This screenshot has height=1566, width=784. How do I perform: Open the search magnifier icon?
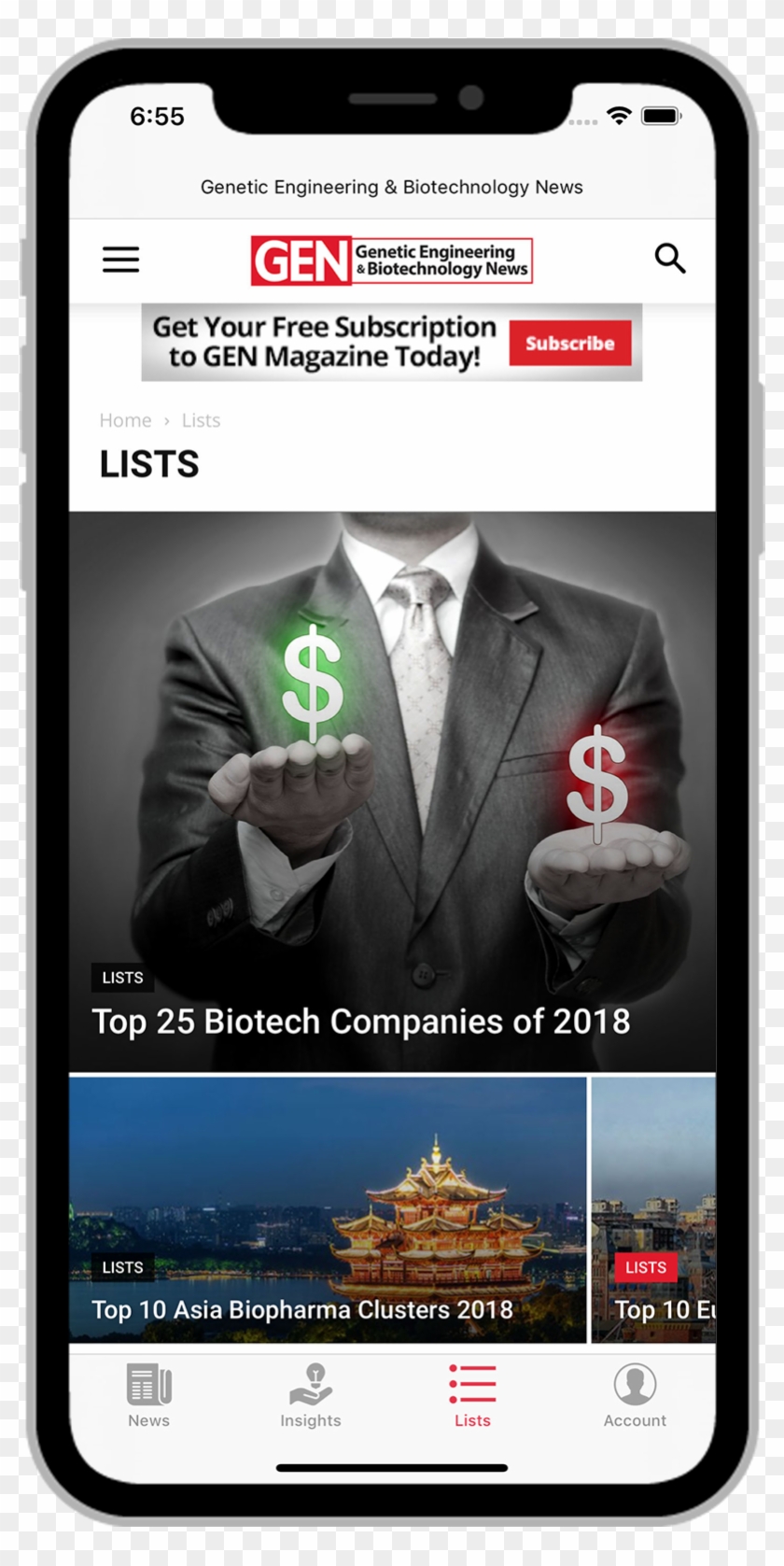[669, 258]
